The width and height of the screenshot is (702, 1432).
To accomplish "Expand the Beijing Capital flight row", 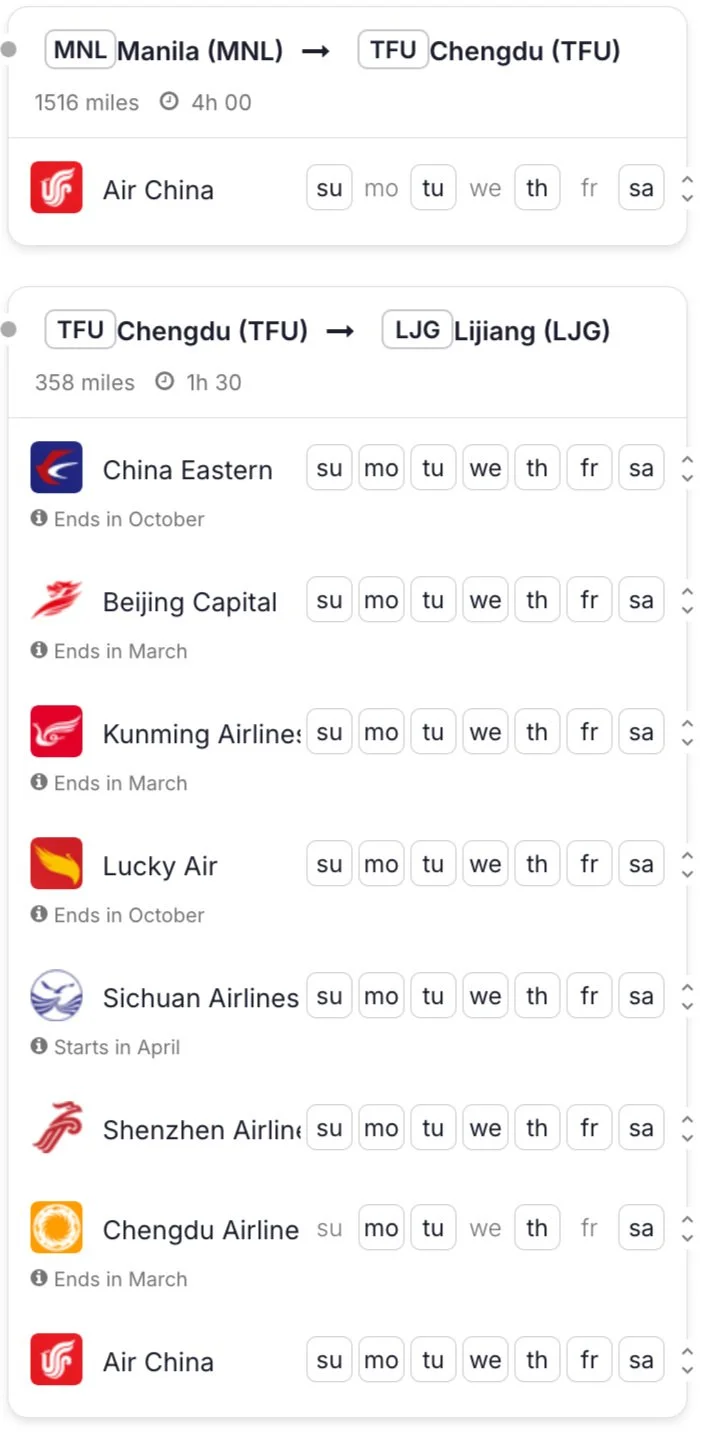I will [x=686, y=600].
